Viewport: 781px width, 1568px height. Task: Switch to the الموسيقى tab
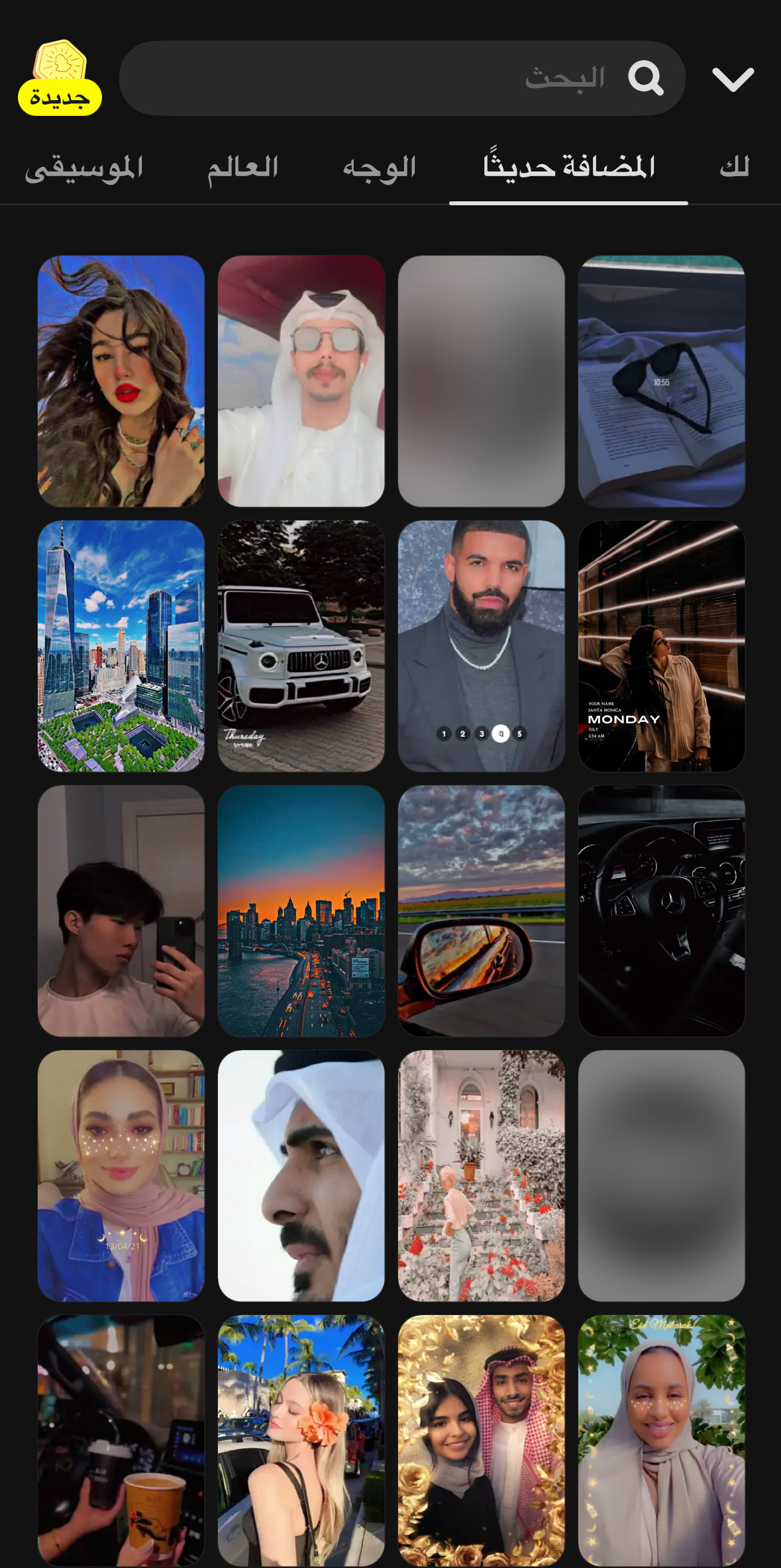coord(84,167)
